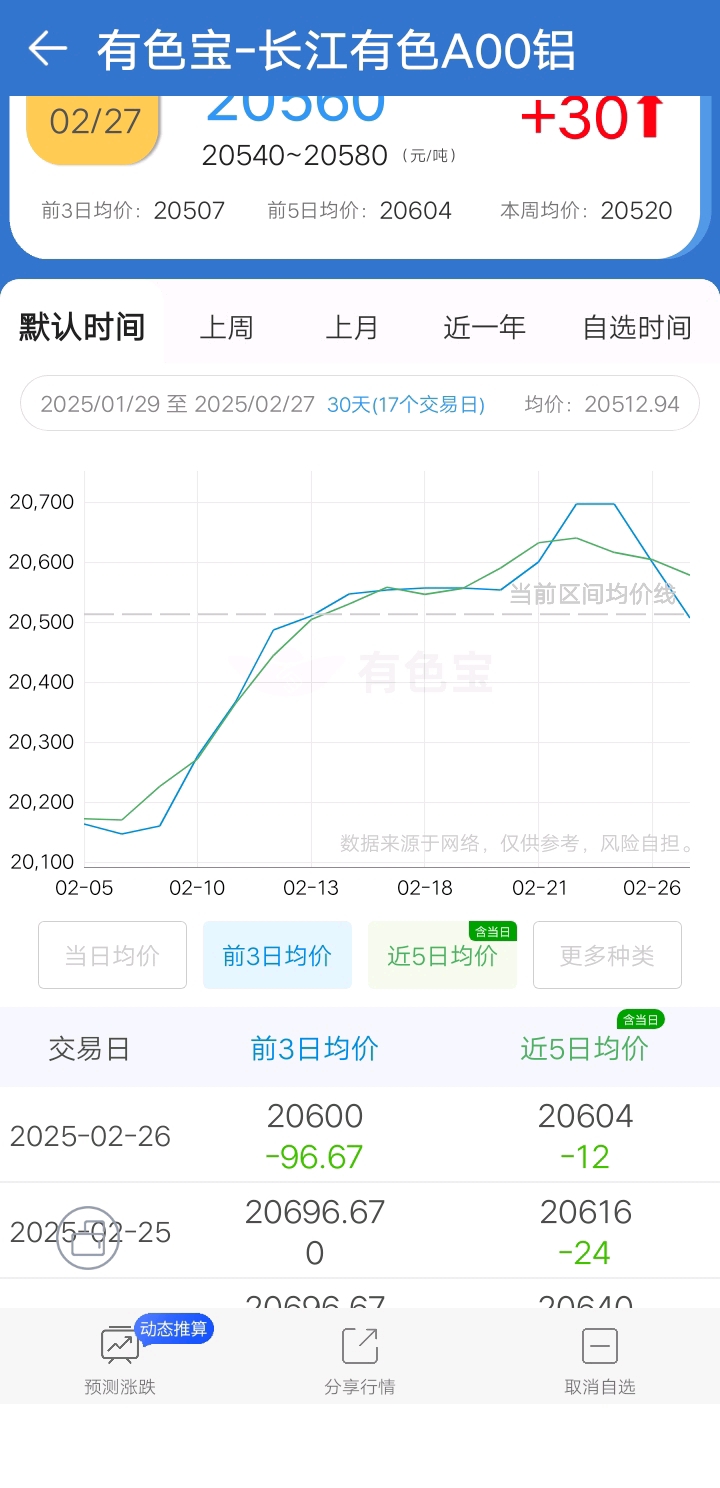Image resolution: width=720 pixels, height=1488 pixels.
Task: Open the date range selector field
Action: click(x=360, y=404)
